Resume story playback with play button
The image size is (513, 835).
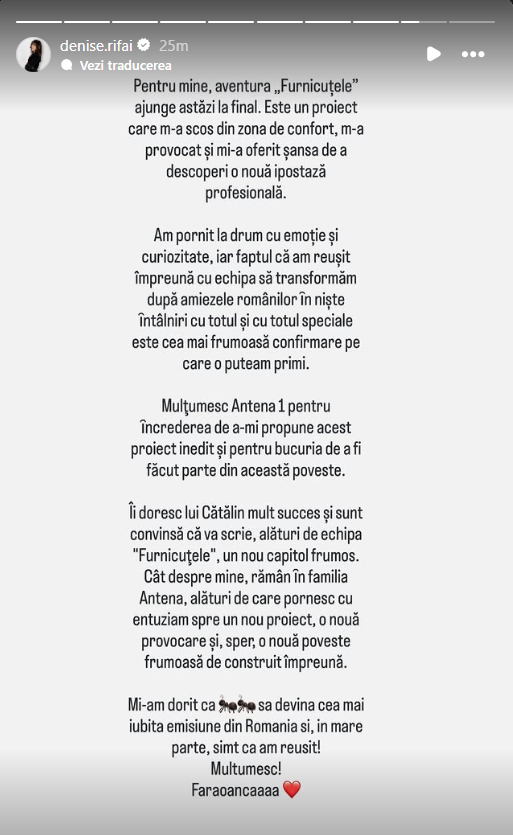tap(434, 54)
